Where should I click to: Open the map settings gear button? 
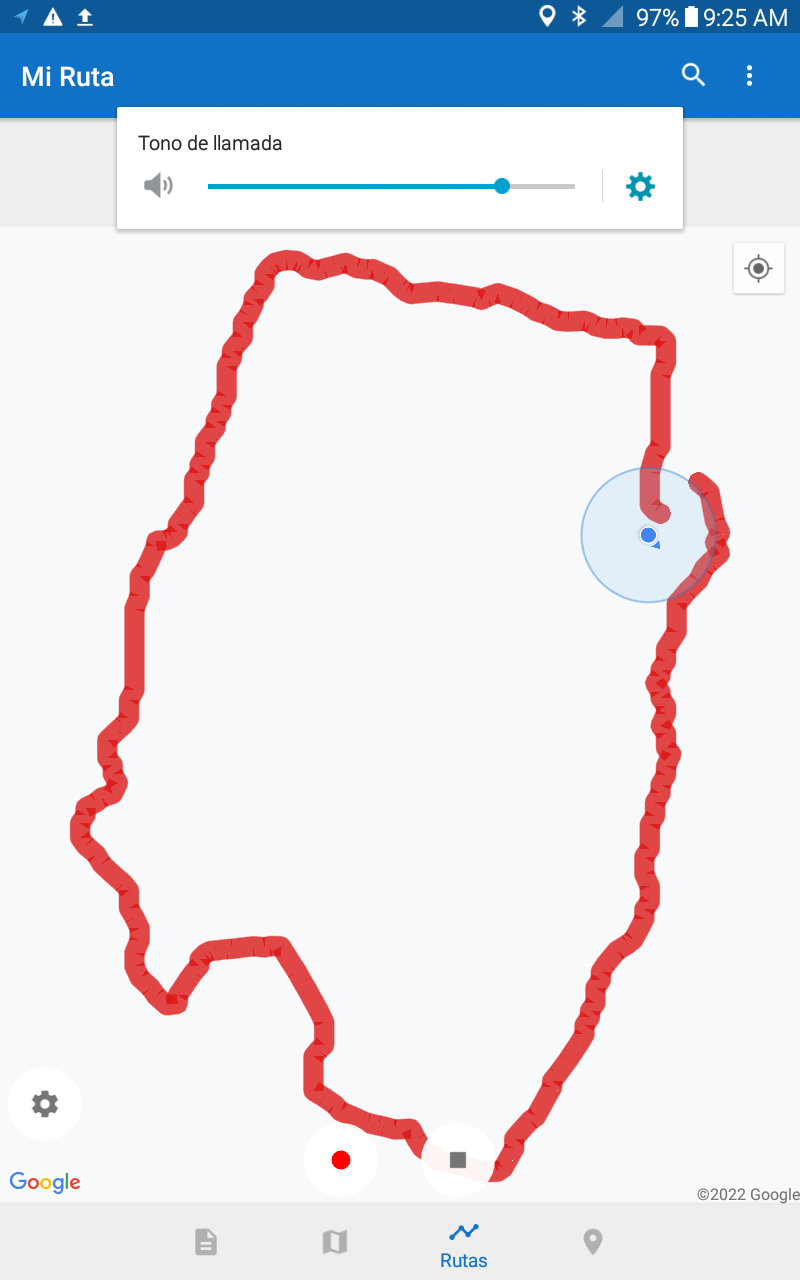point(45,1104)
